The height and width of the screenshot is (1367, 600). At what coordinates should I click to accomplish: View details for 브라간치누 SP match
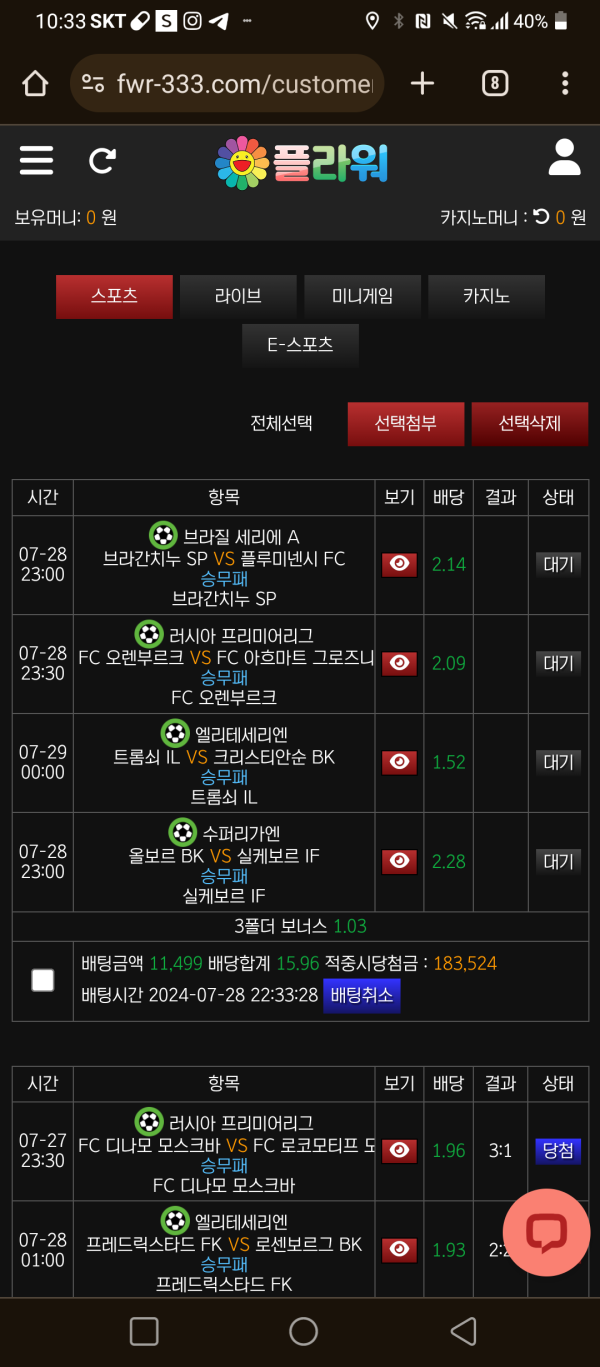399,564
